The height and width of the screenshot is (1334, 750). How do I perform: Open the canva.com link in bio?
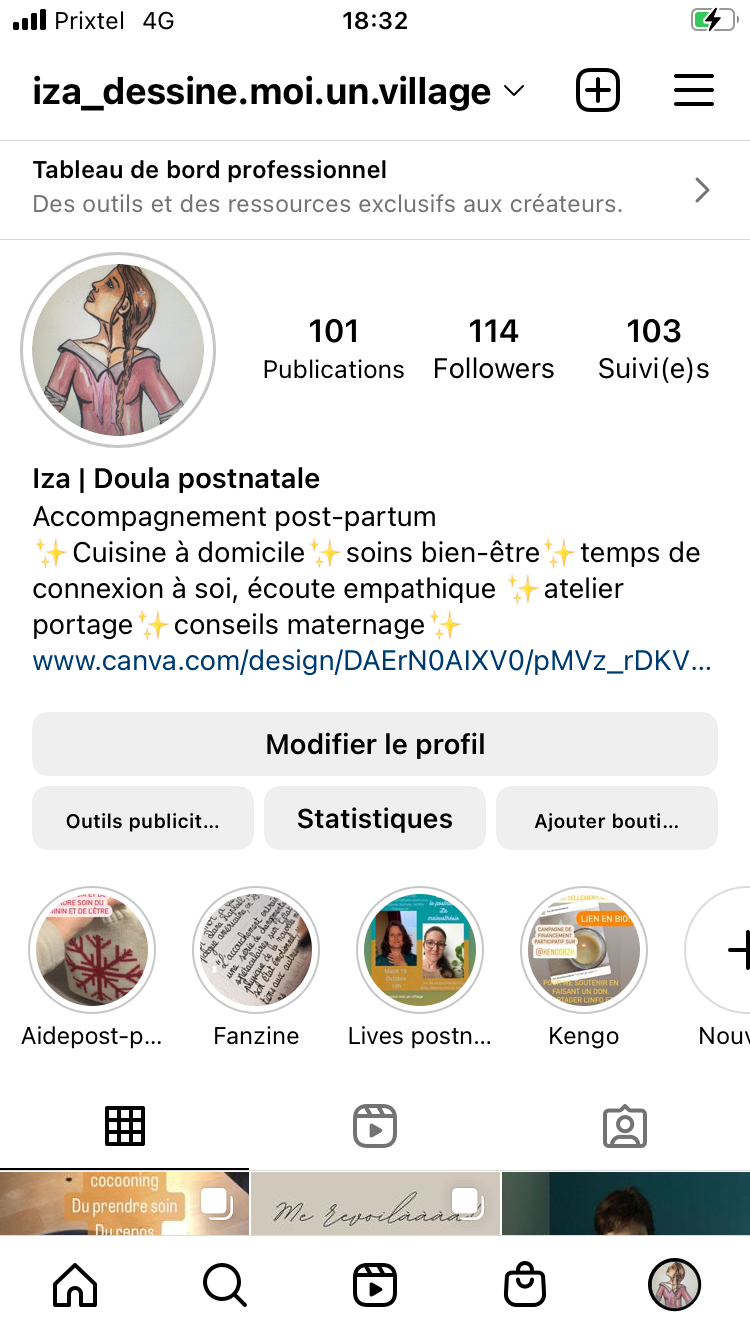point(372,661)
